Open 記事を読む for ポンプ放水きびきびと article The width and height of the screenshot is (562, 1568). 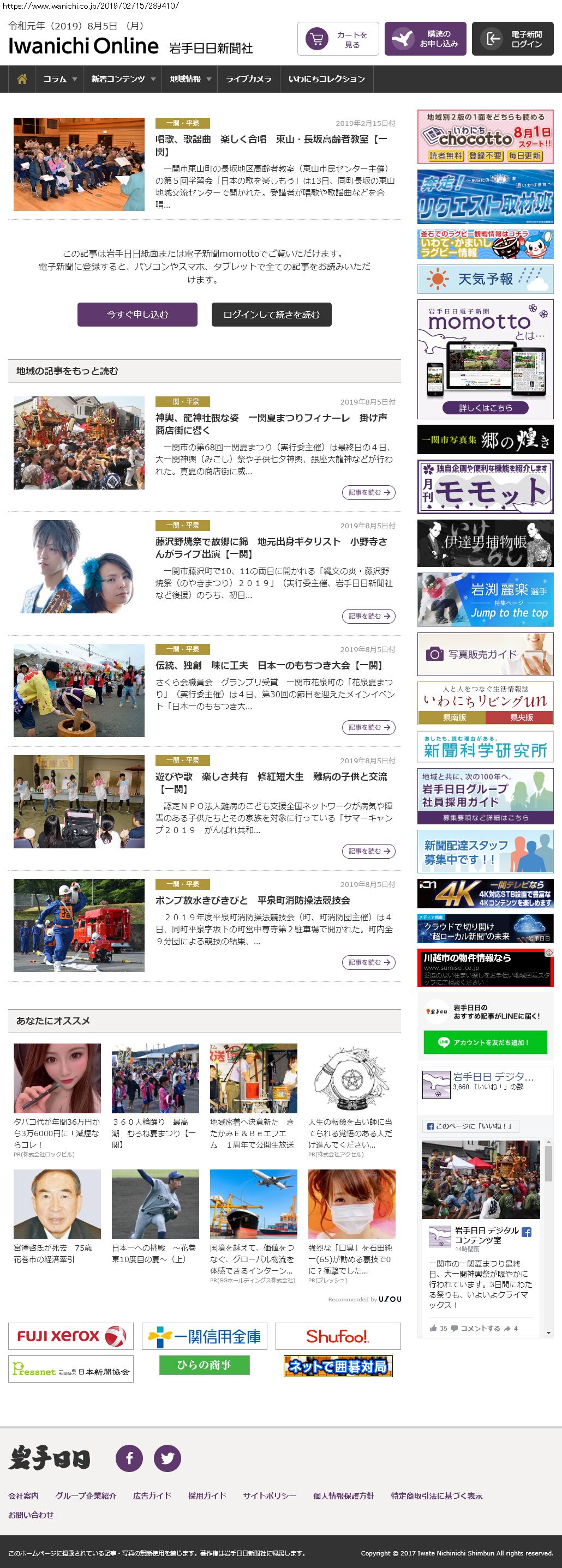click(x=368, y=962)
